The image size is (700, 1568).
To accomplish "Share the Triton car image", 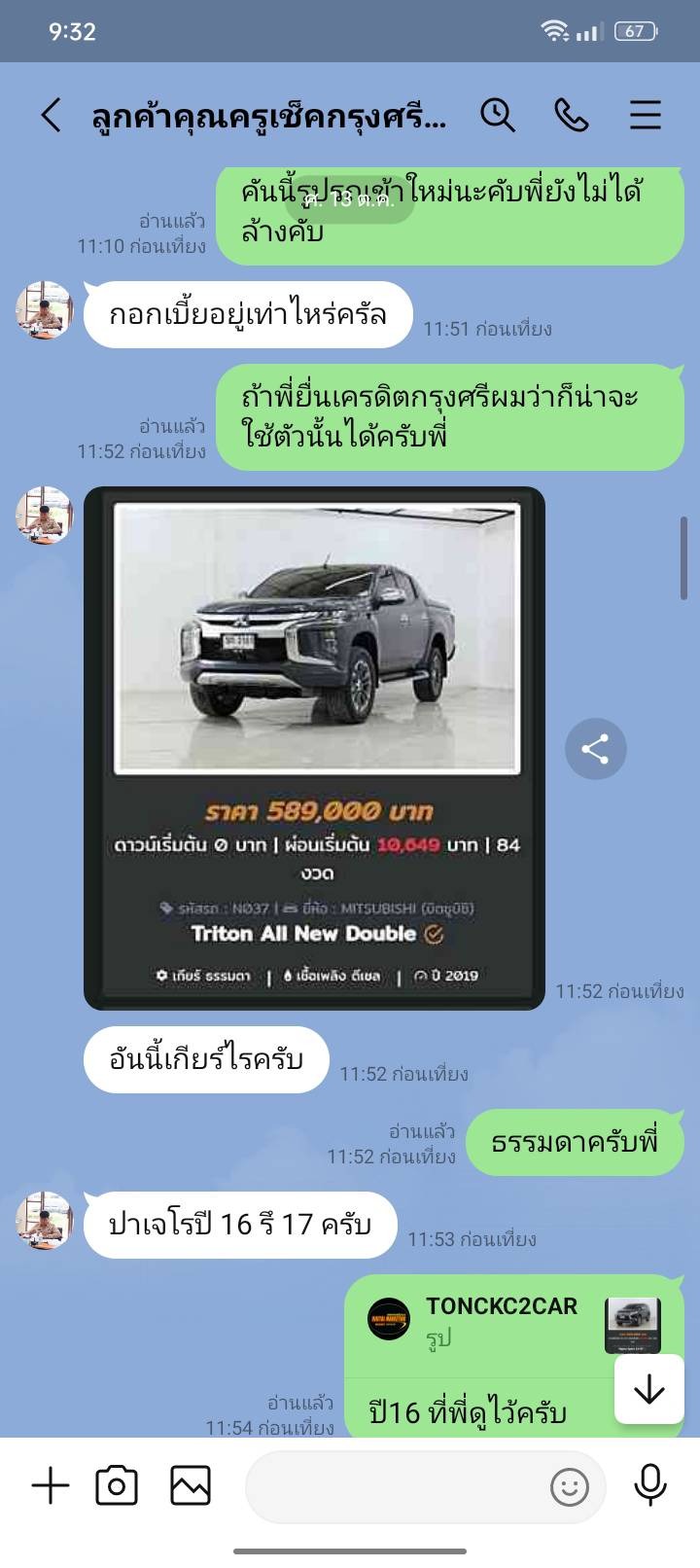I will coord(595,749).
